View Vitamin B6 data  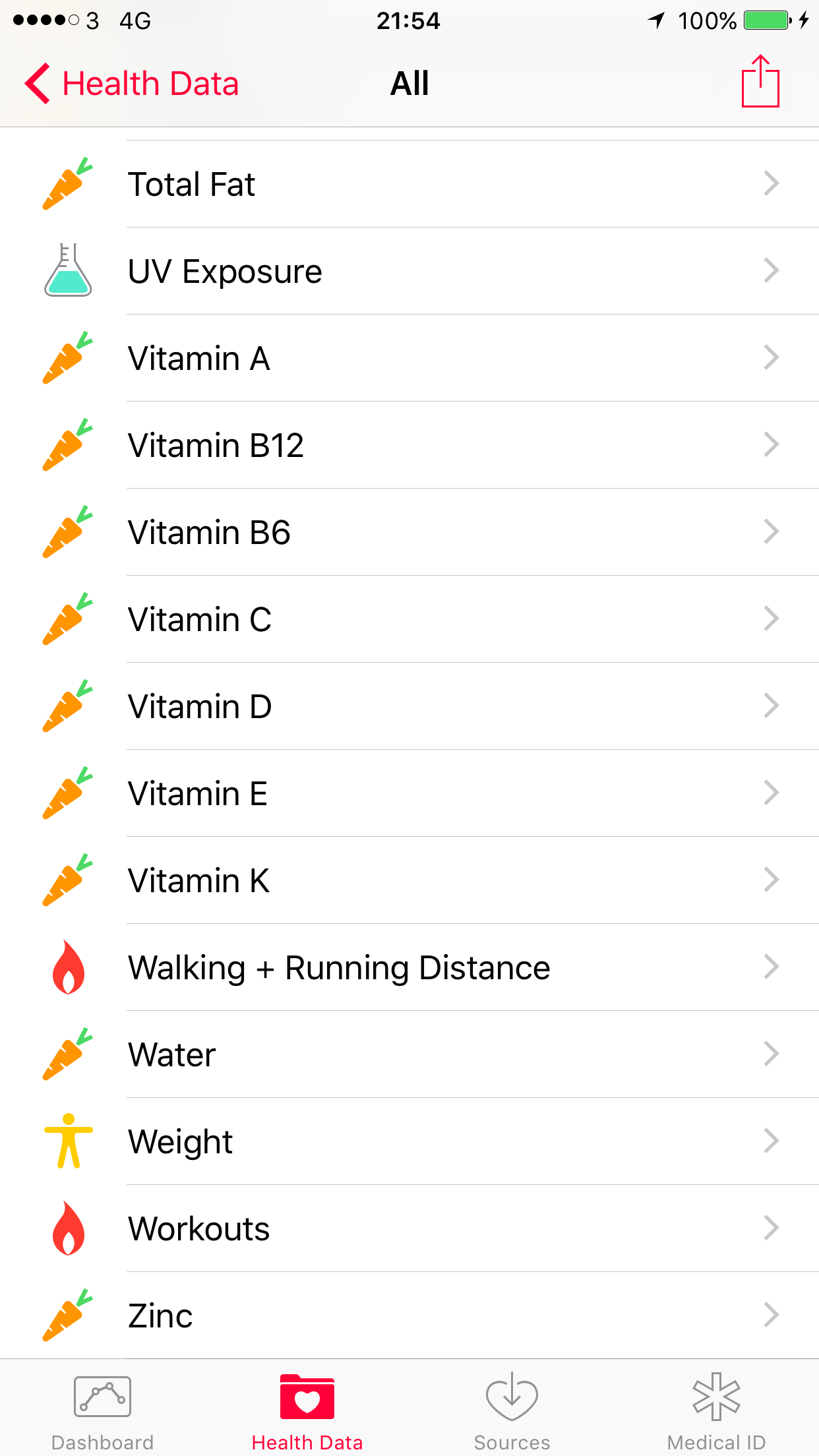tap(409, 532)
